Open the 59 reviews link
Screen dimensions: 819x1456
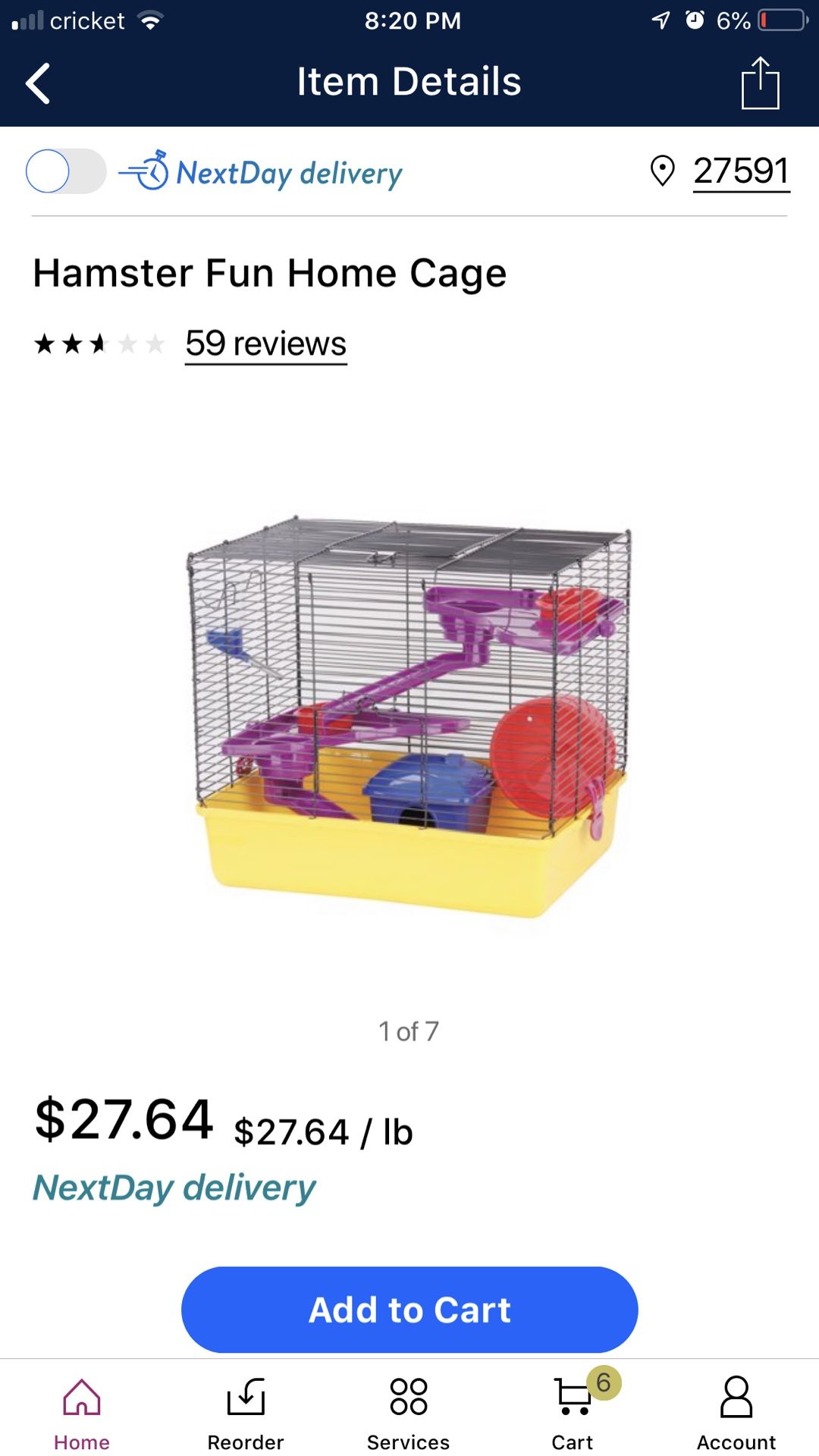click(x=265, y=344)
